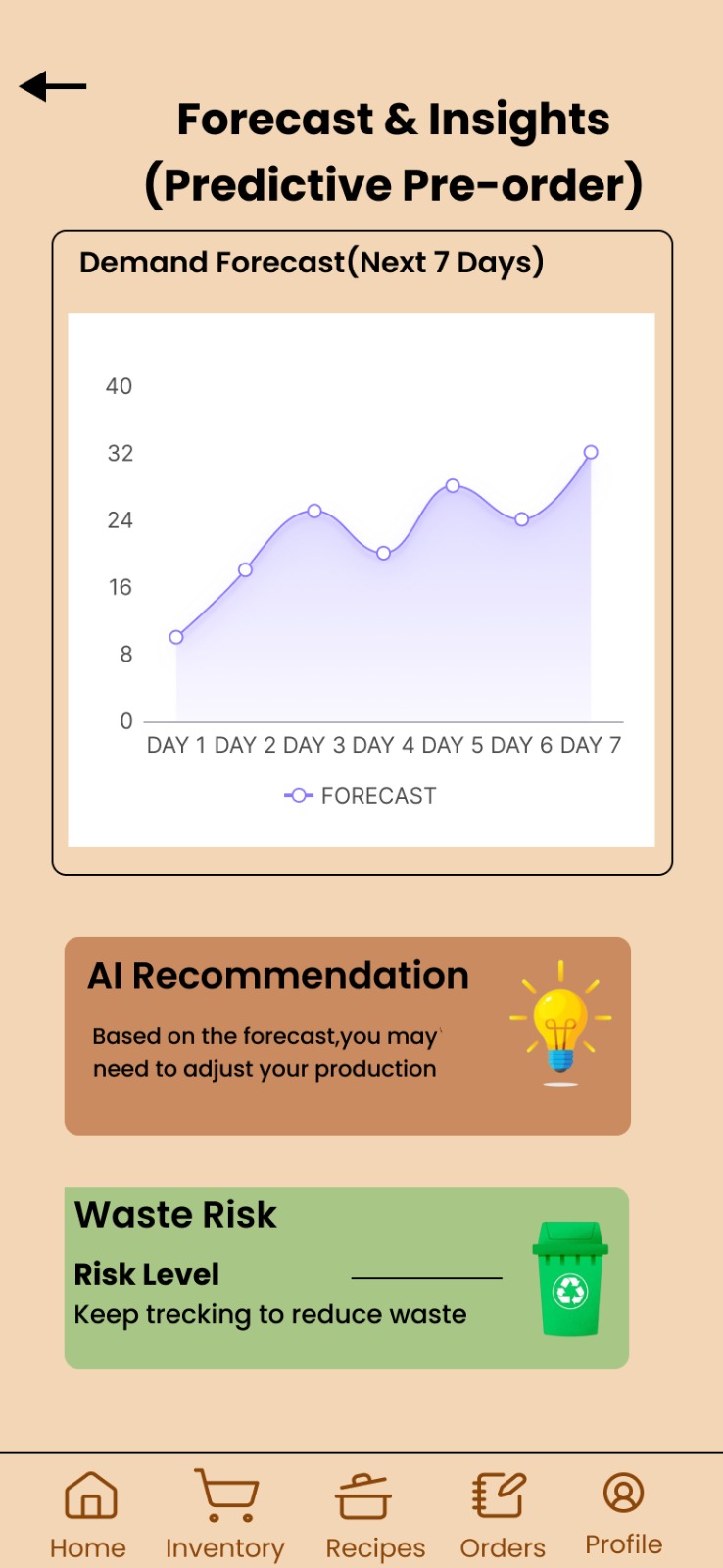View the Waste Risk card

(347, 1278)
